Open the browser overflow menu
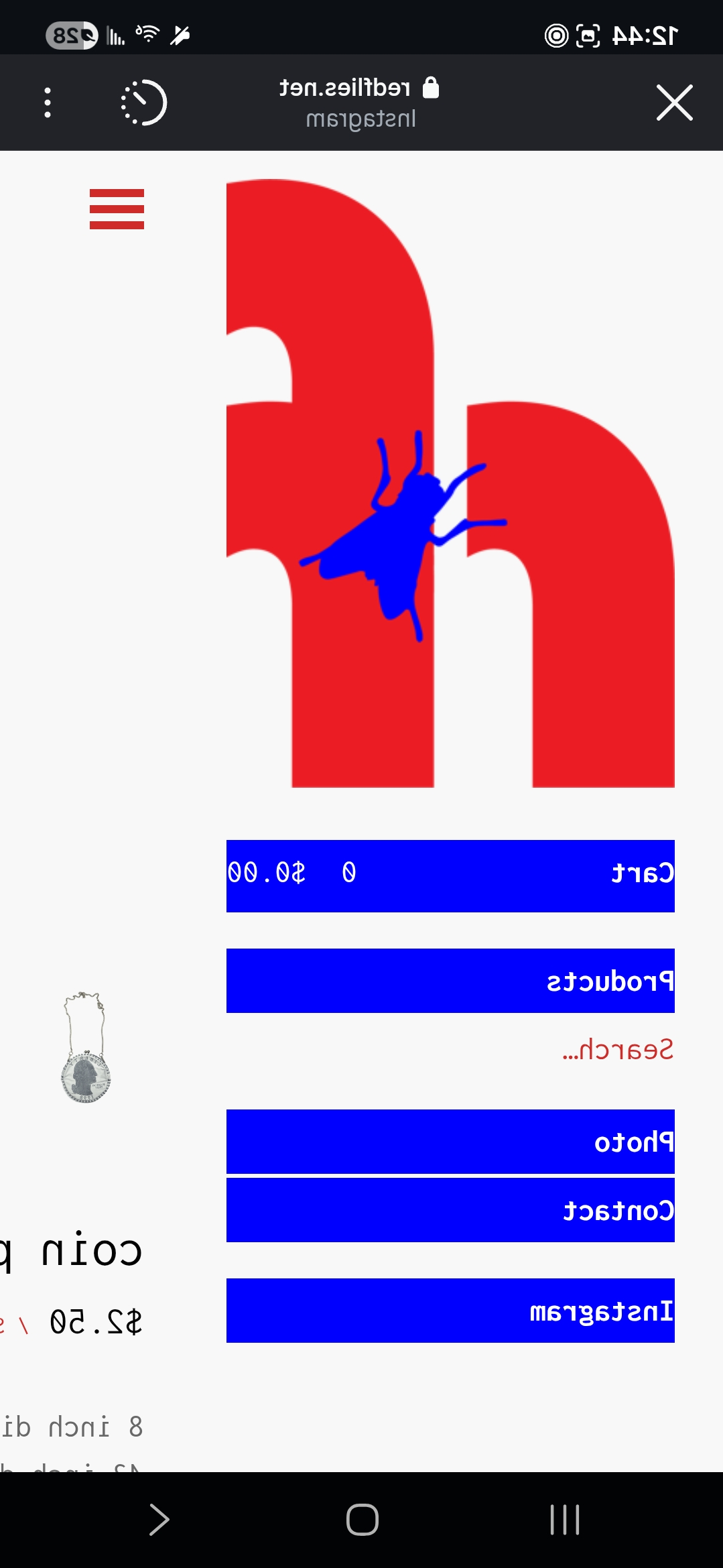723x1568 pixels. click(47, 103)
